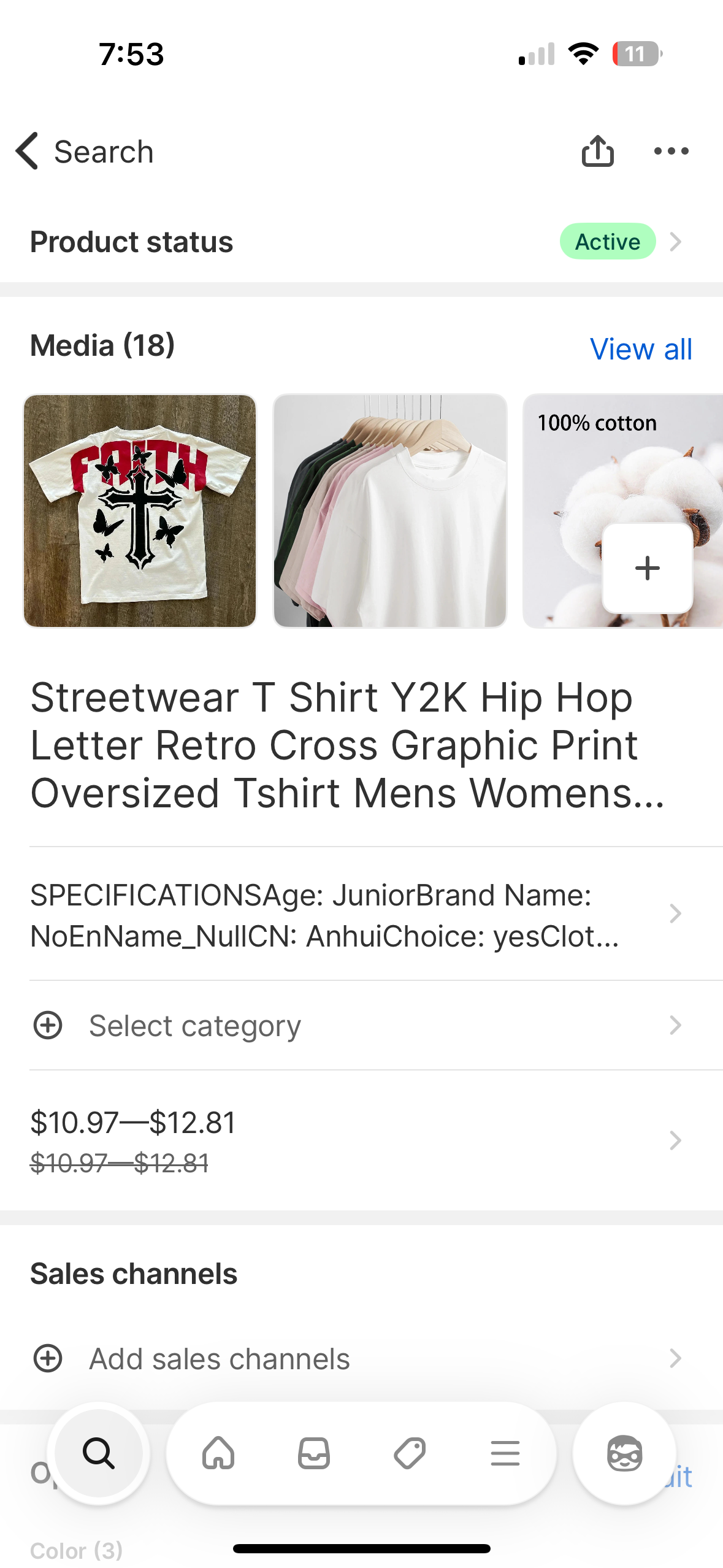723x1568 pixels.
Task: Open the hamburger menu tab
Action: coord(505,1453)
